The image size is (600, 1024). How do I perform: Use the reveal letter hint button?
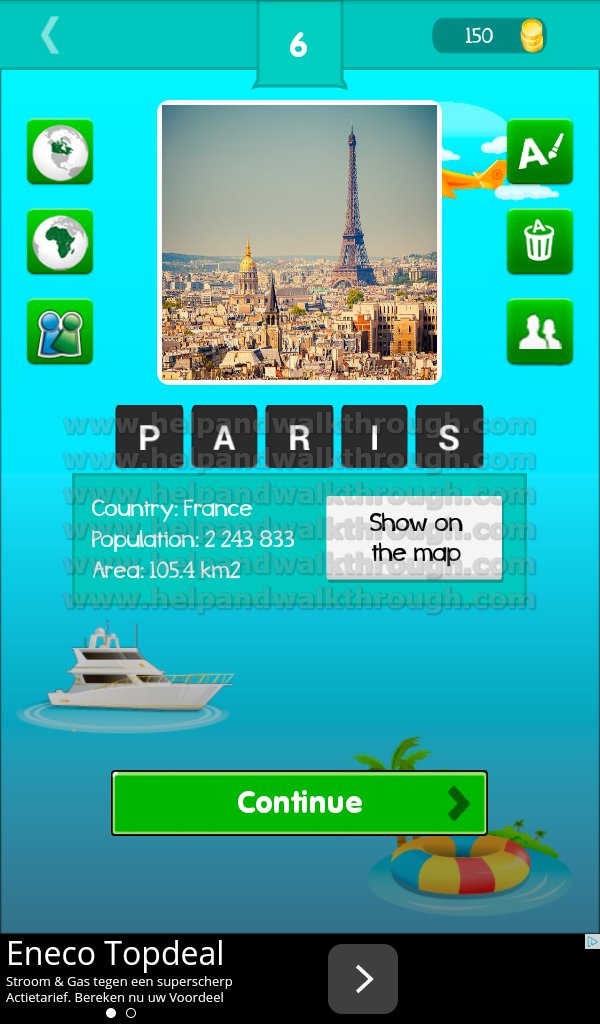click(x=540, y=152)
